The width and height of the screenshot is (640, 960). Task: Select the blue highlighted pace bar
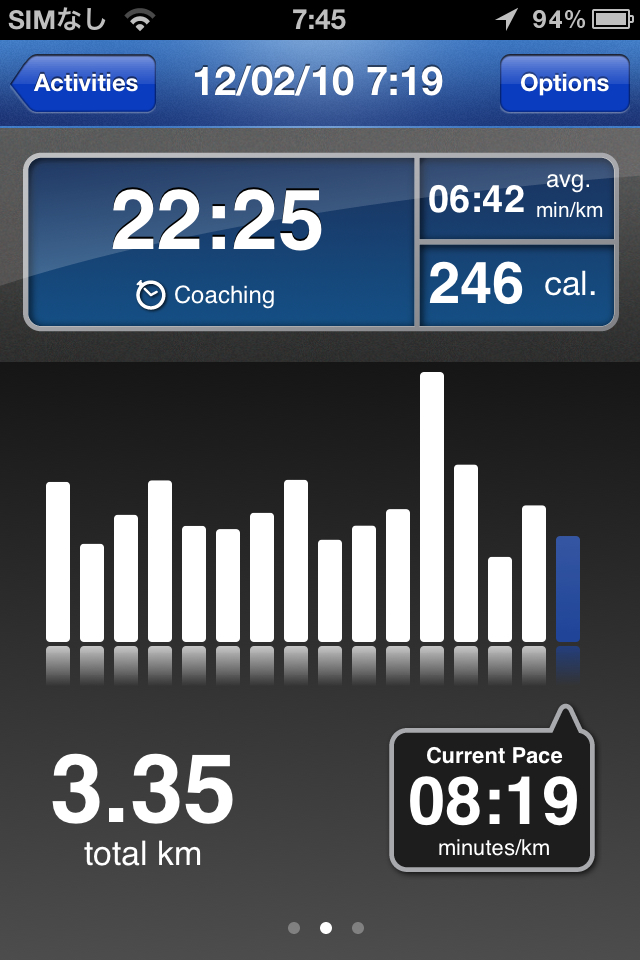568,588
